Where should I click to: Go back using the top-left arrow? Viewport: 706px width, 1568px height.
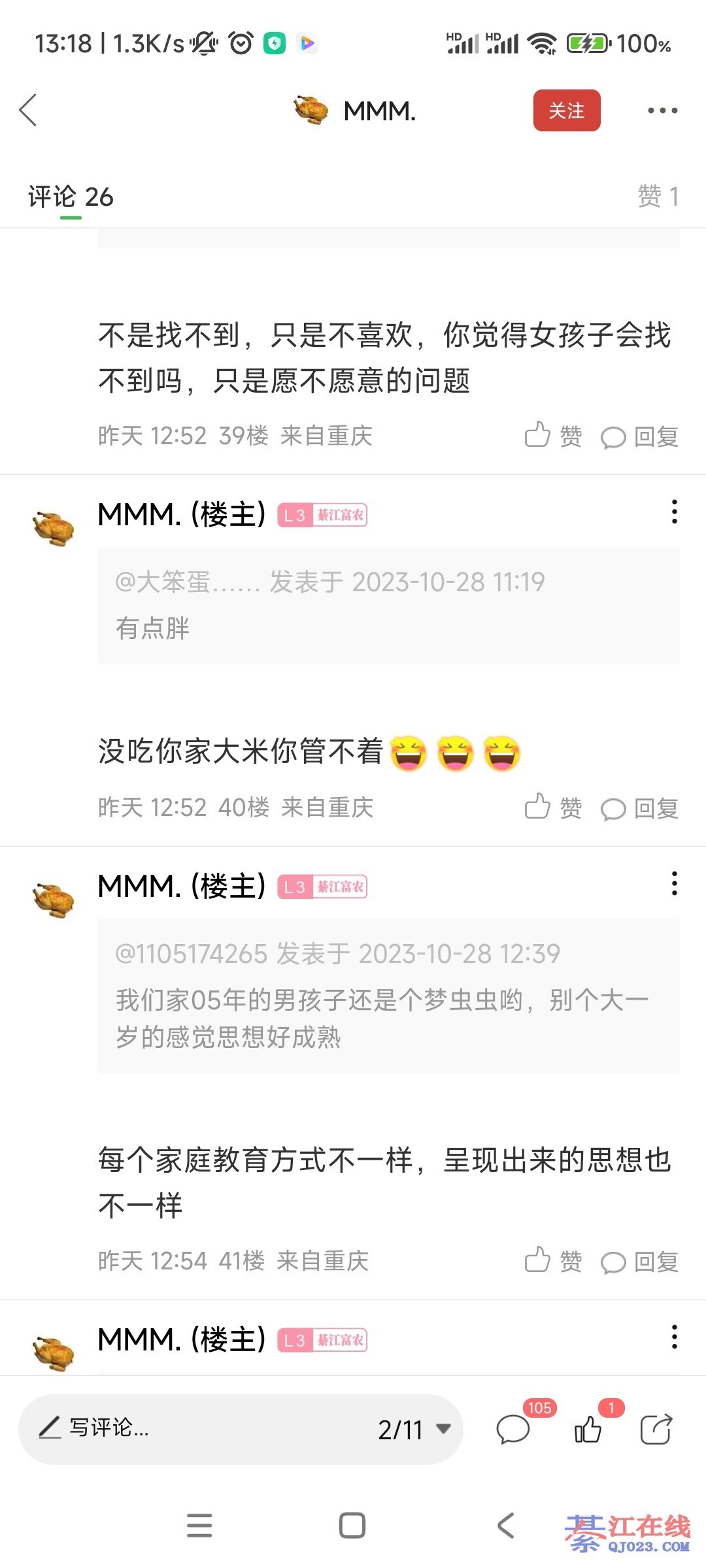pyautogui.click(x=28, y=110)
